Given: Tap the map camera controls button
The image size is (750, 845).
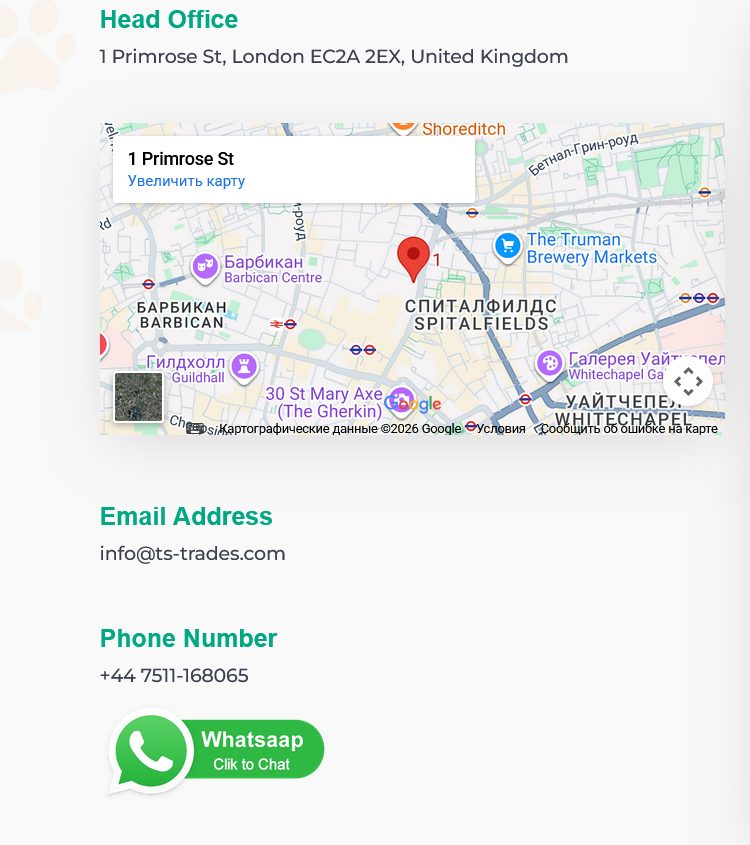Looking at the screenshot, I should 688,381.
